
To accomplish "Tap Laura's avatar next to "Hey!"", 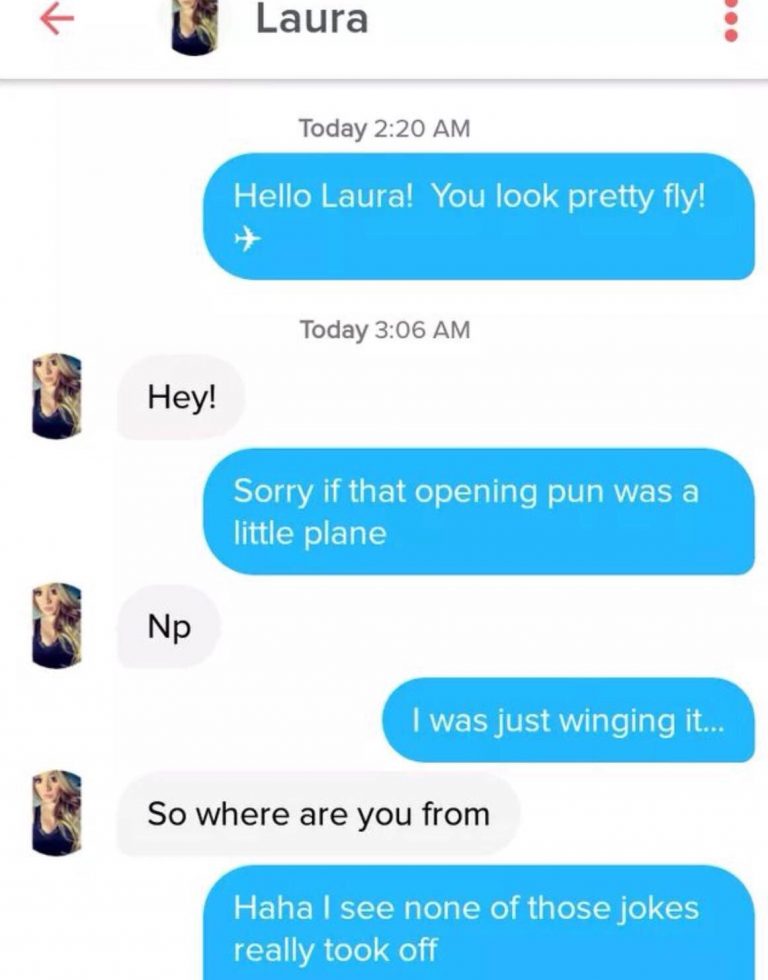I will (x=56, y=396).
